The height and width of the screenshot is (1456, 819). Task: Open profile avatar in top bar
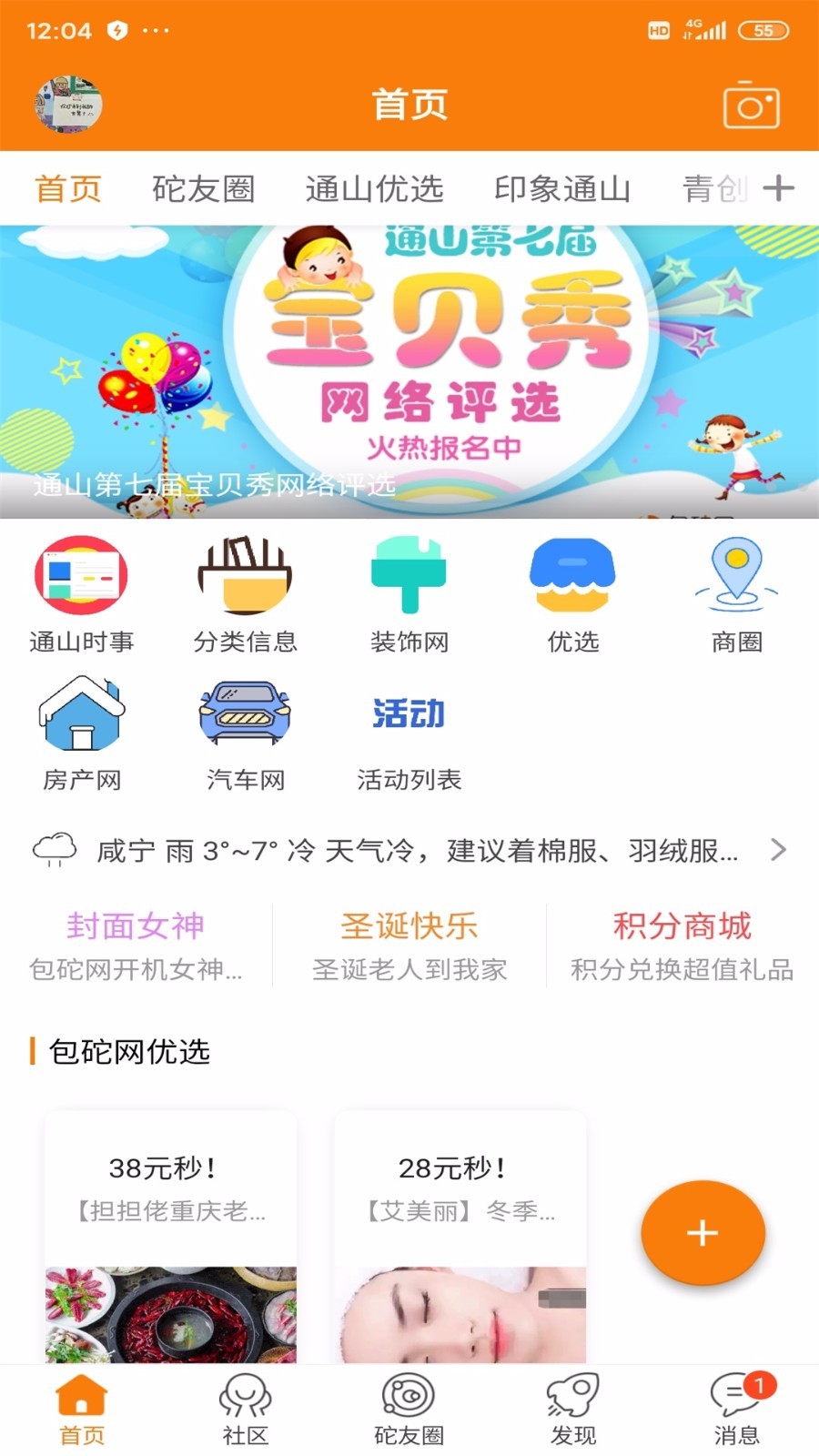point(68,105)
